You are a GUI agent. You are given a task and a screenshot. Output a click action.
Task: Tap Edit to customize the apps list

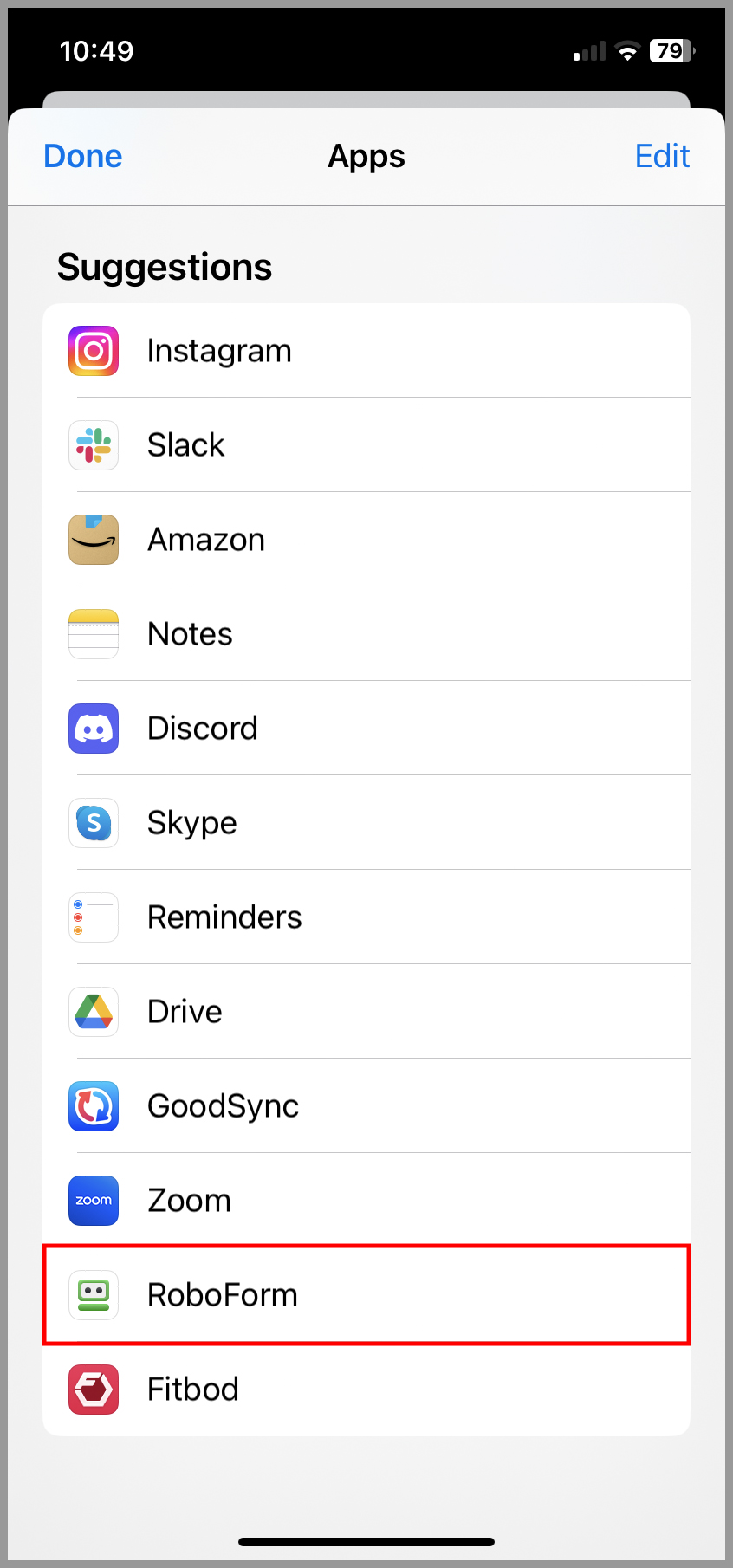[662, 156]
